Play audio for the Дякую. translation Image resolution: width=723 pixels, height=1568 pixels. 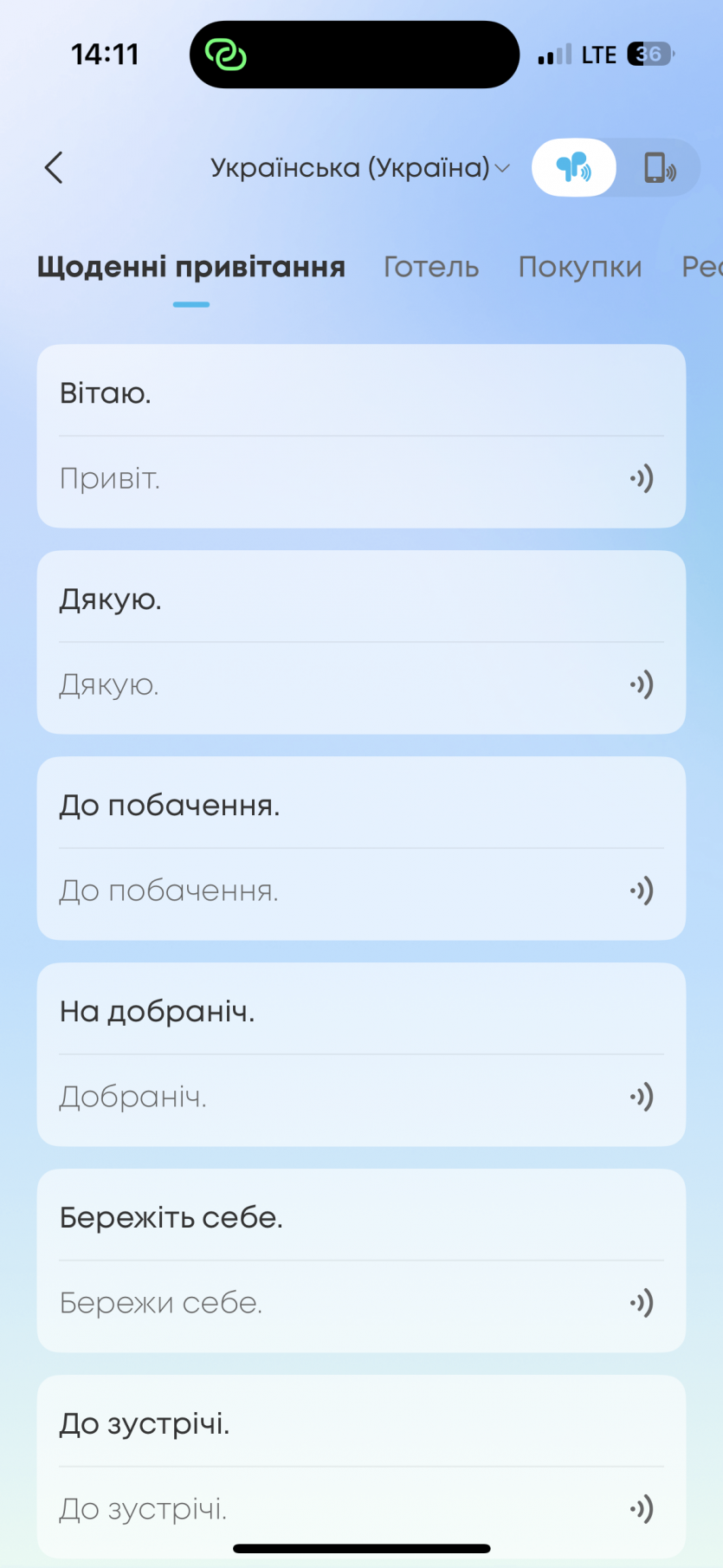coord(642,685)
